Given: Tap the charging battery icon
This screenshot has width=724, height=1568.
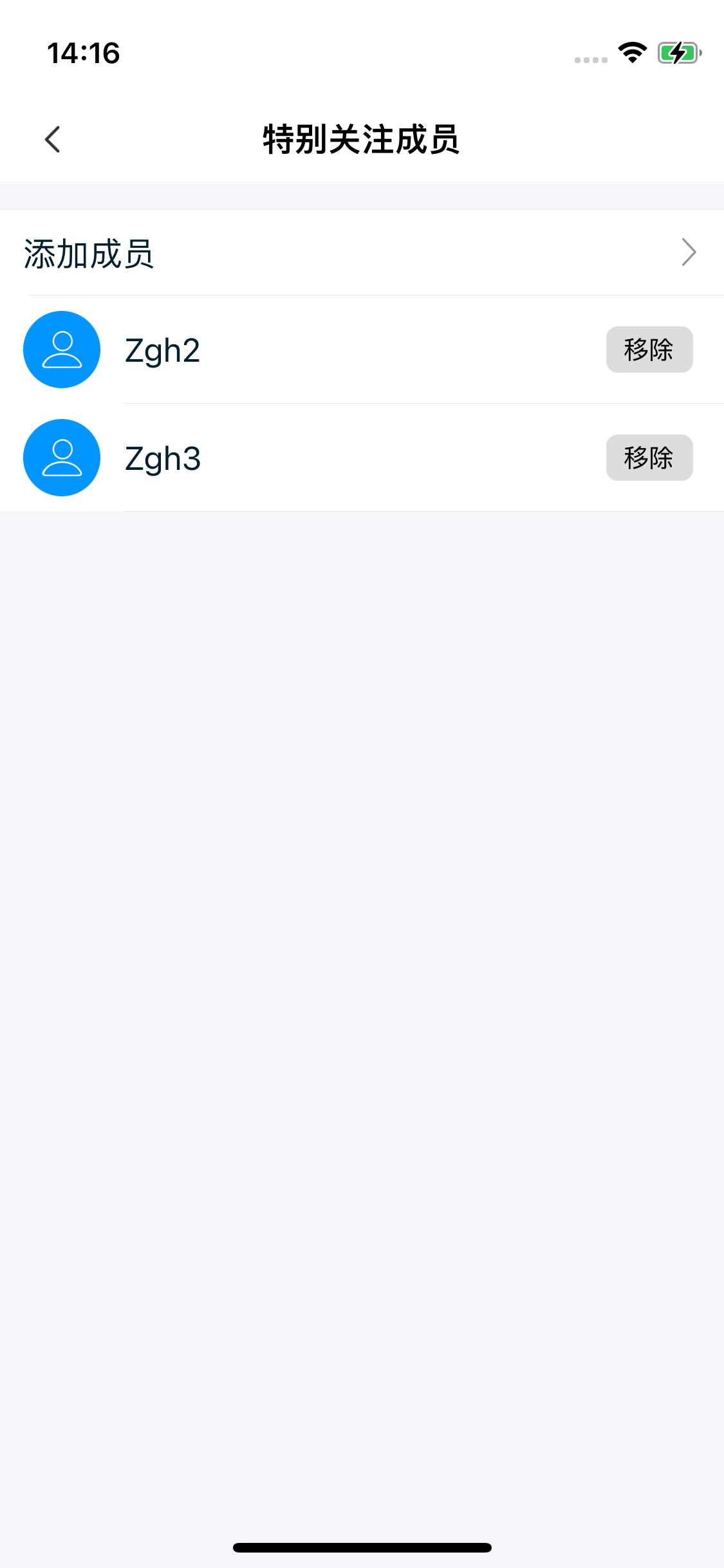Looking at the screenshot, I should [x=678, y=53].
